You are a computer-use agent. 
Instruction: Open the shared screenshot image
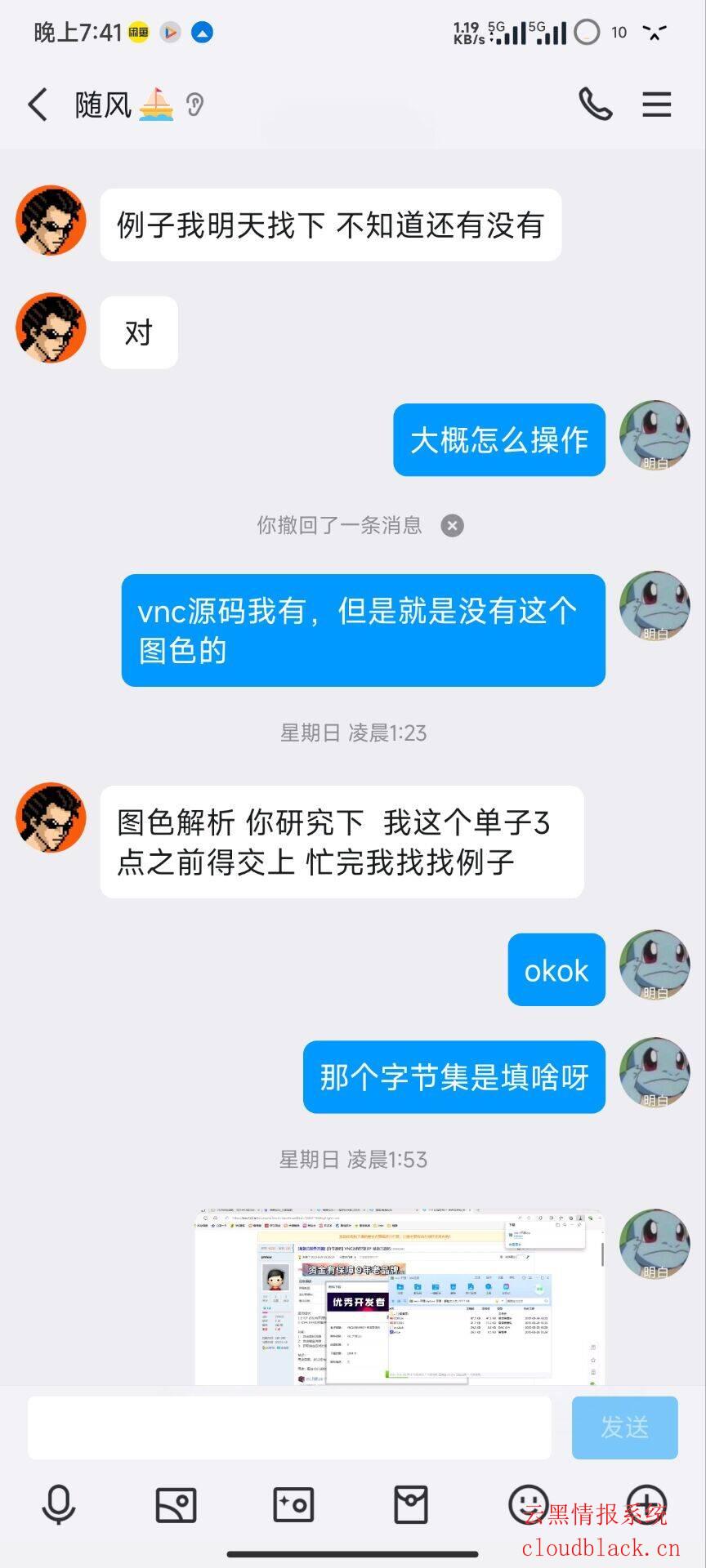pyautogui.click(x=399, y=1297)
